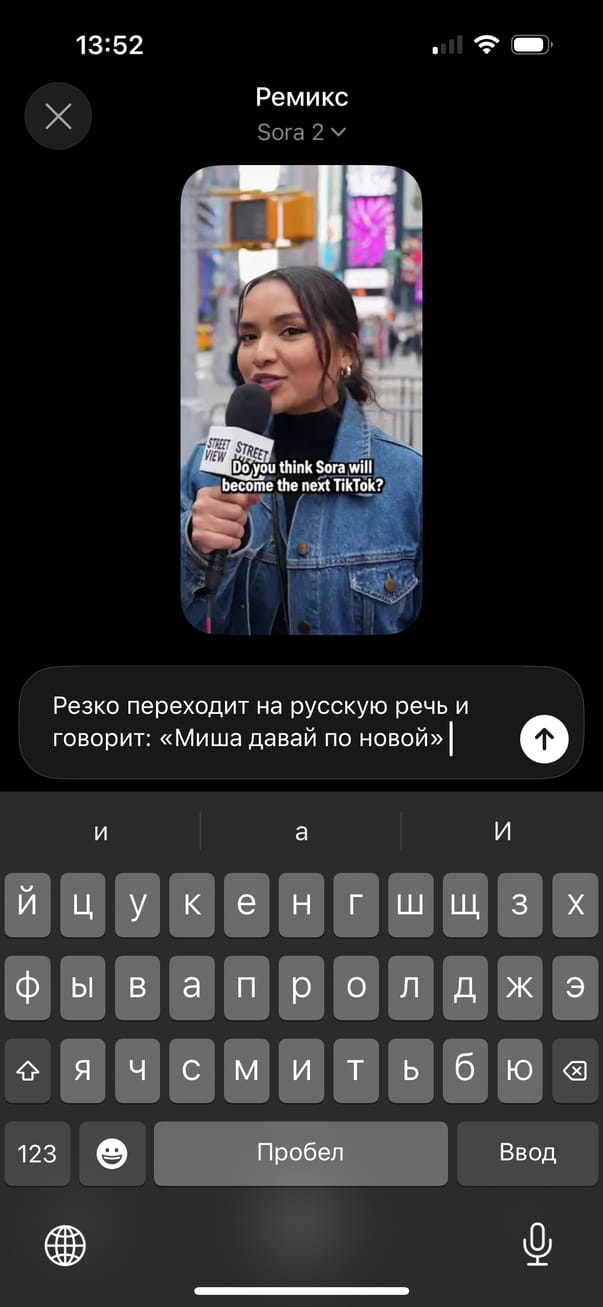Switch keyboard language with globe icon
Viewport: 603px width, 1307px height.
click(x=66, y=1245)
